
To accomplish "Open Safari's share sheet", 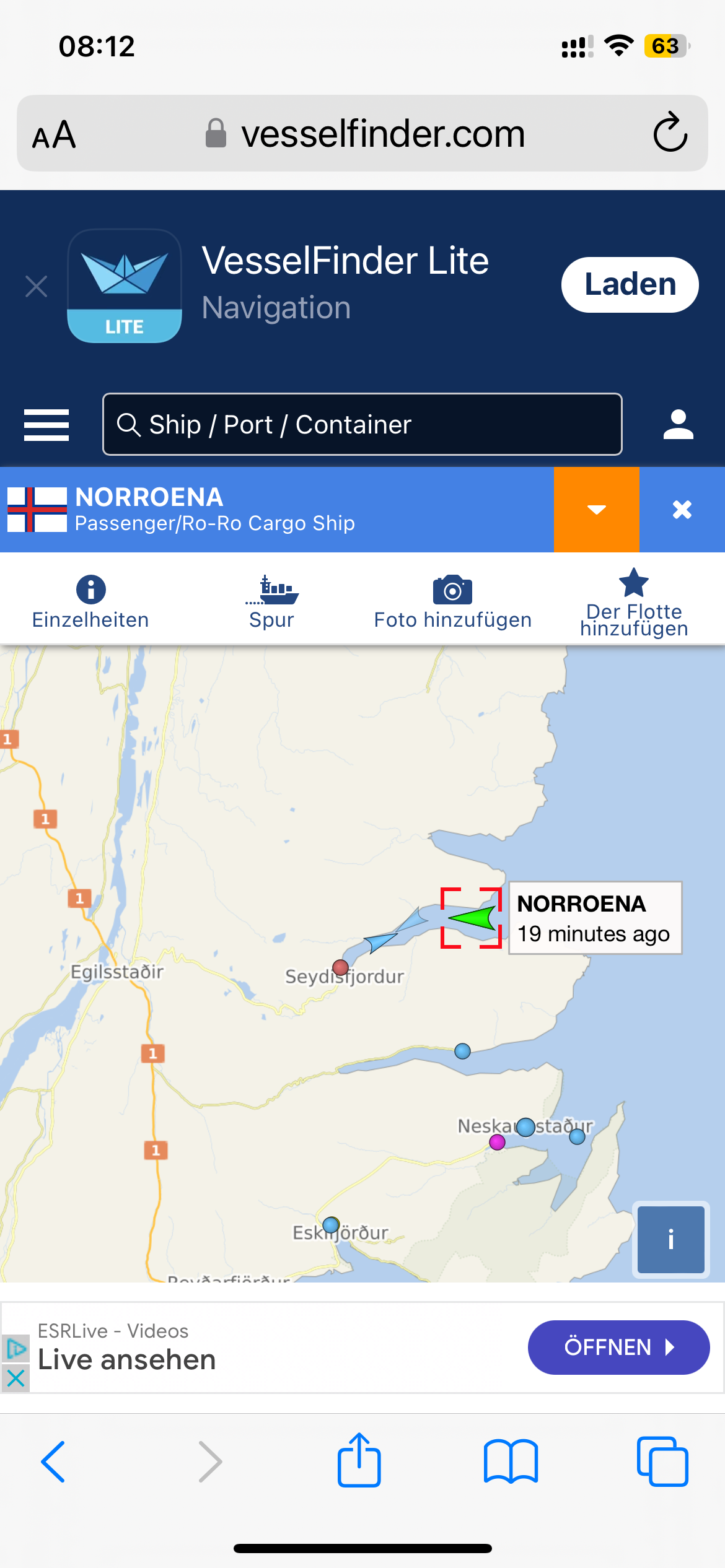I will click(359, 1460).
